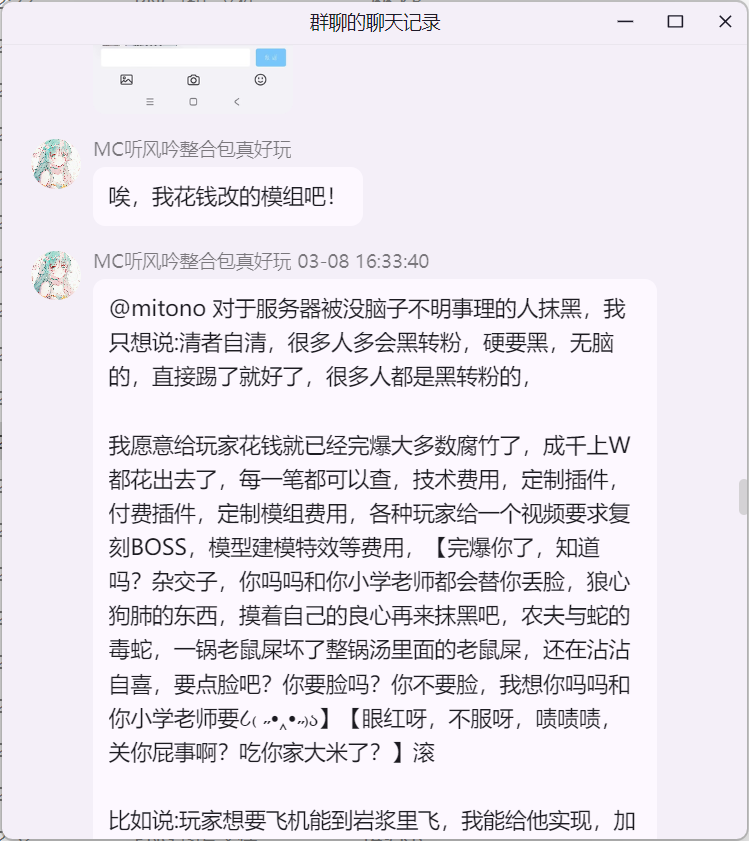
Task: Open avatar beside the 03-08 16:33:40 message
Action: point(57,276)
